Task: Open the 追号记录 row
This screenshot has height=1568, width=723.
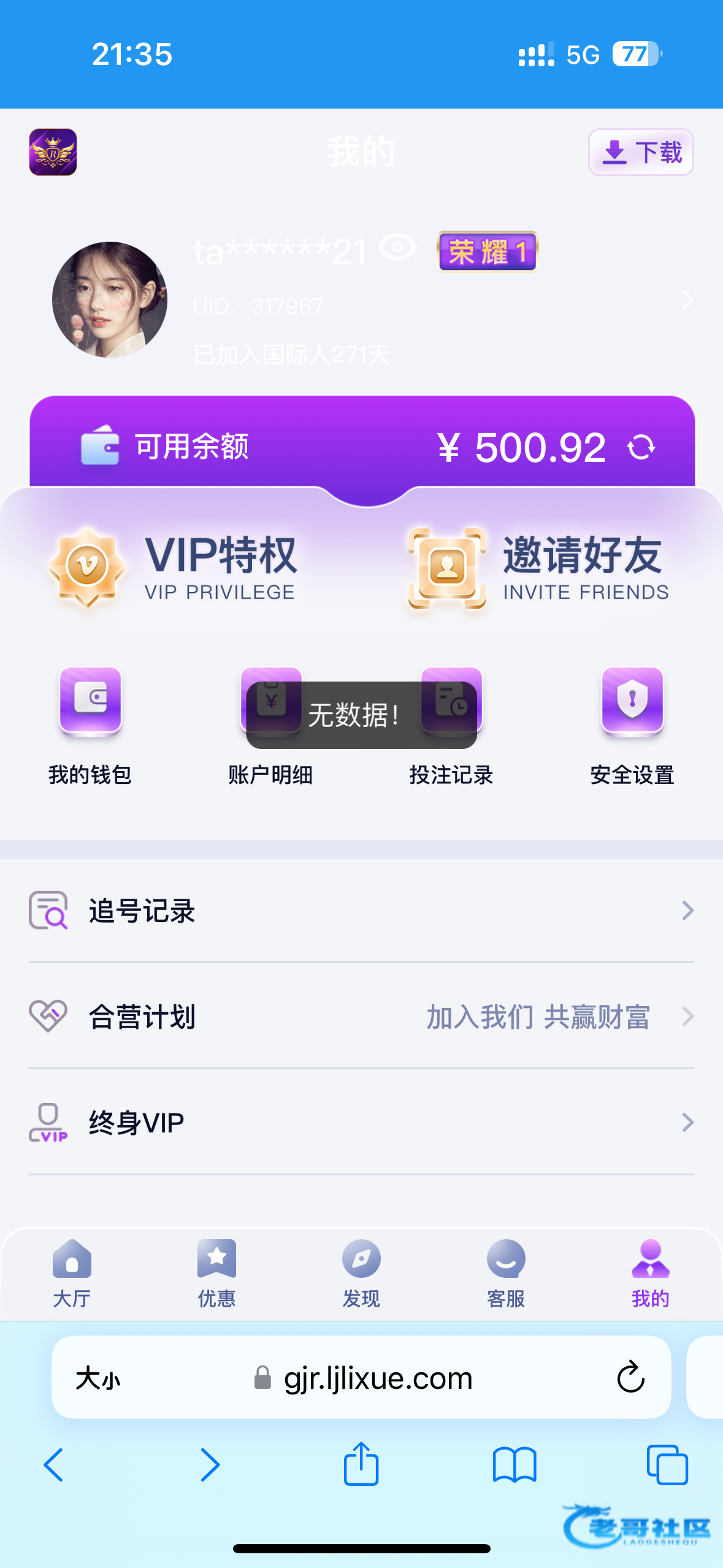Action: click(361, 911)
